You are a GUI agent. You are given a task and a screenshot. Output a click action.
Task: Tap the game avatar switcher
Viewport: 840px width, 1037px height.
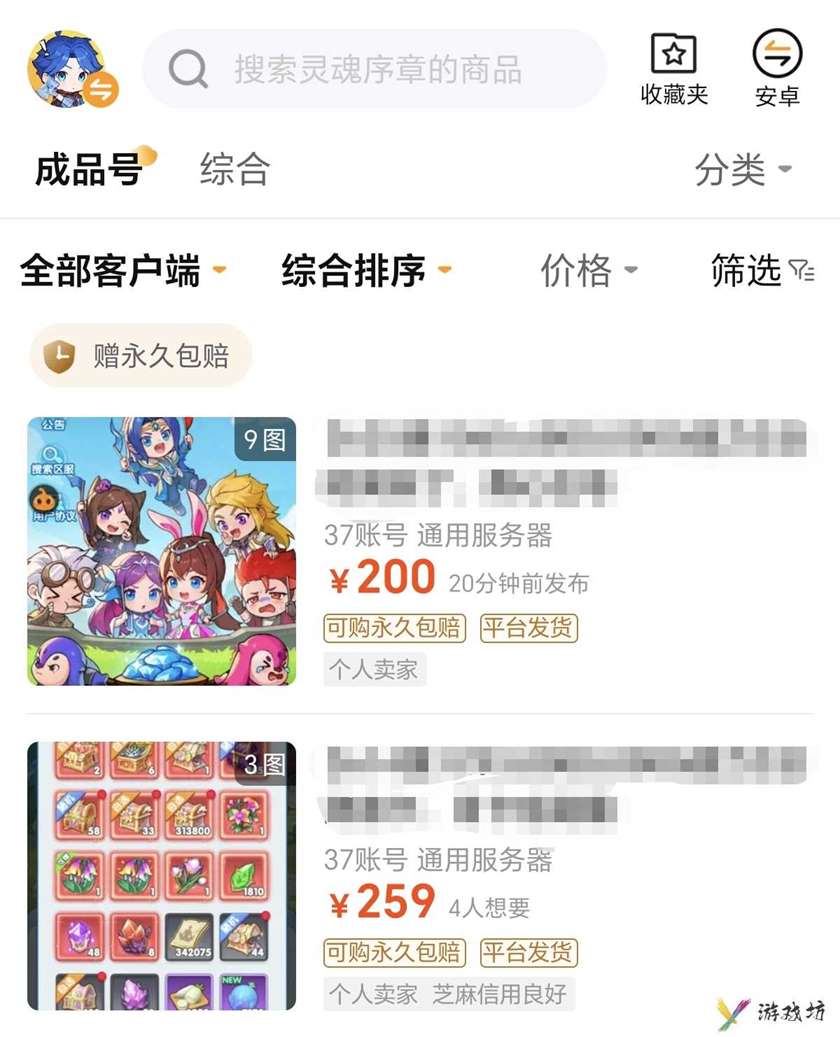coord(72,69)
